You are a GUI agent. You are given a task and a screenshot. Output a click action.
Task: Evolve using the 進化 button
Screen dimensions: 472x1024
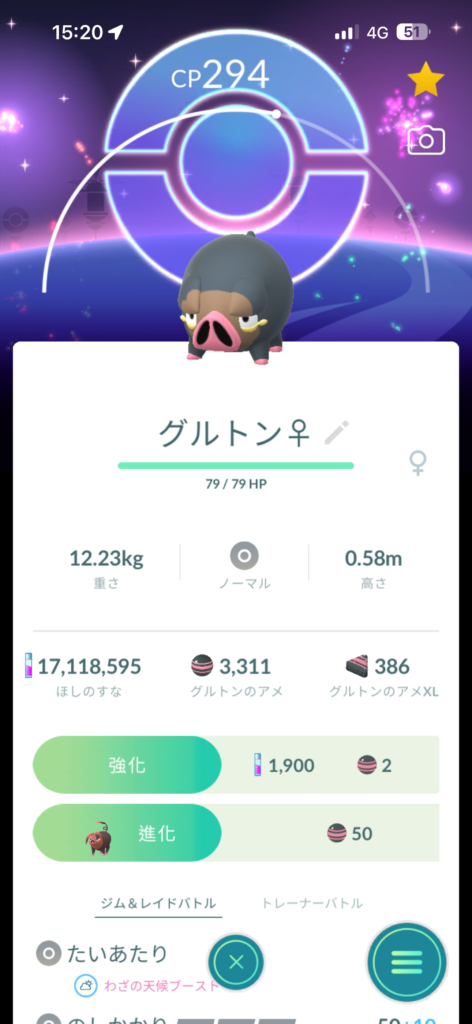(127, 833)
